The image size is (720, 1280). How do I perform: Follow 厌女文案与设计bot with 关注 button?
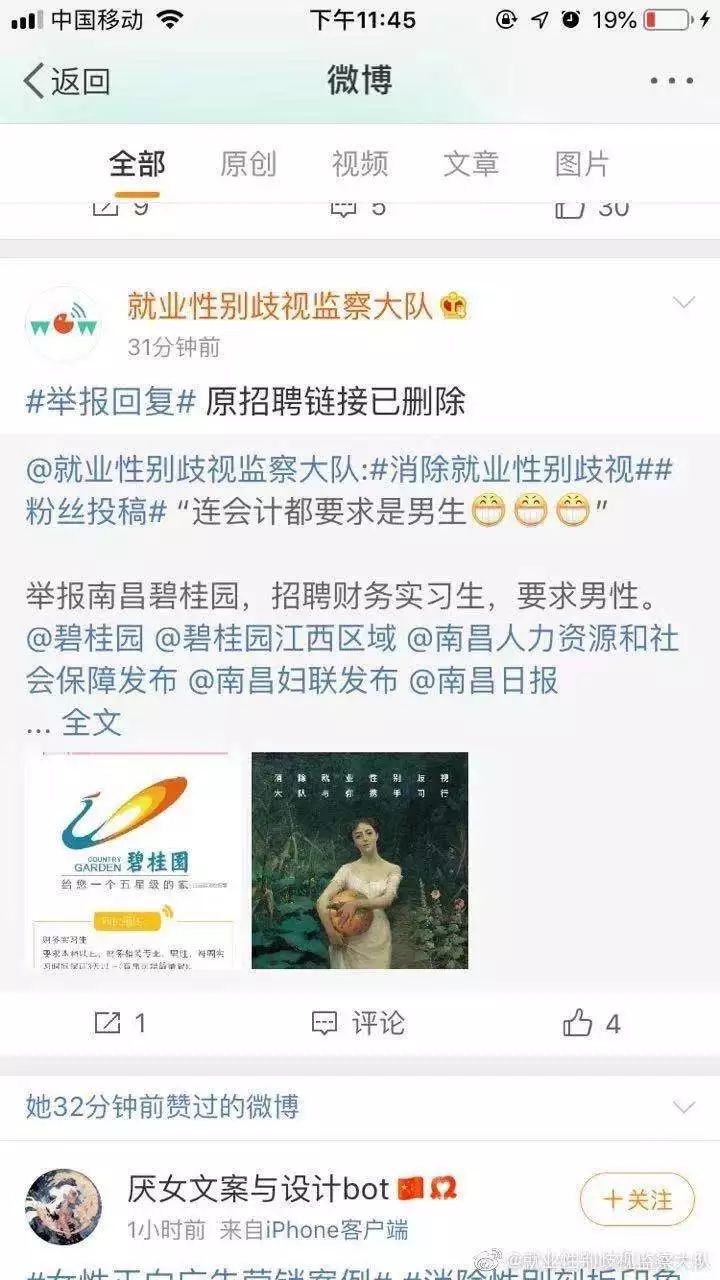tap(637, 1199)
